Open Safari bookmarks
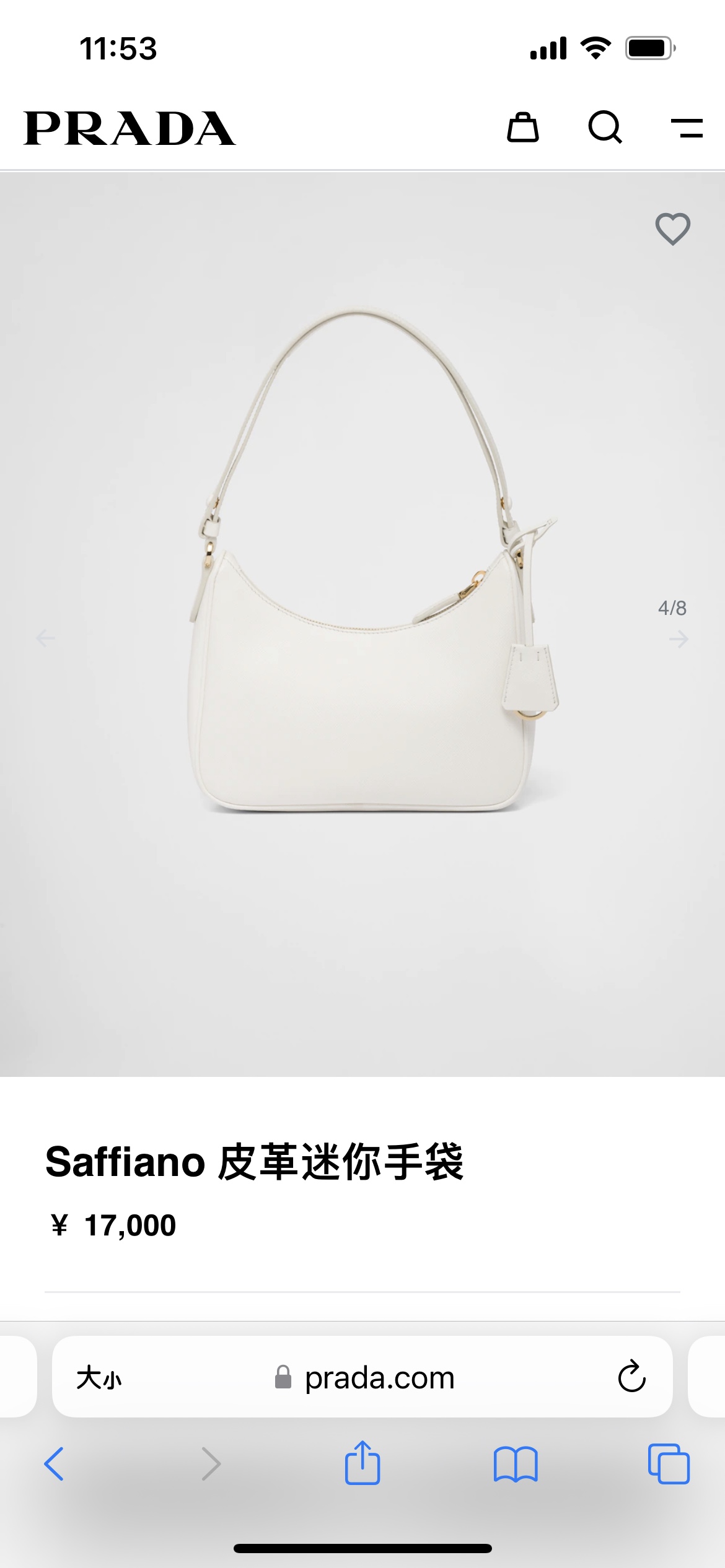 point(516,1464)
